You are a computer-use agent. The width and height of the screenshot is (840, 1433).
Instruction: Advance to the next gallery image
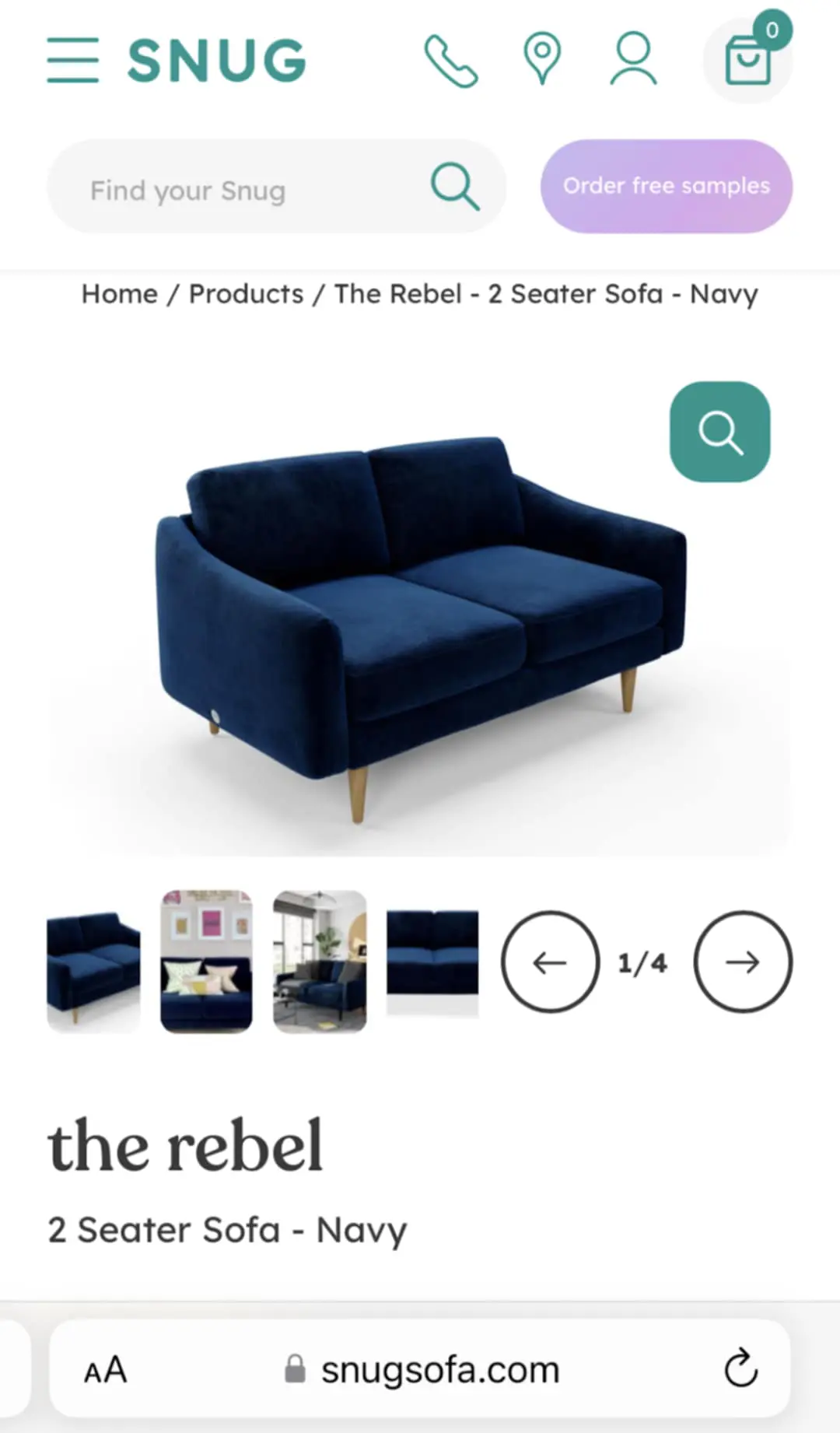coord(742,962)
